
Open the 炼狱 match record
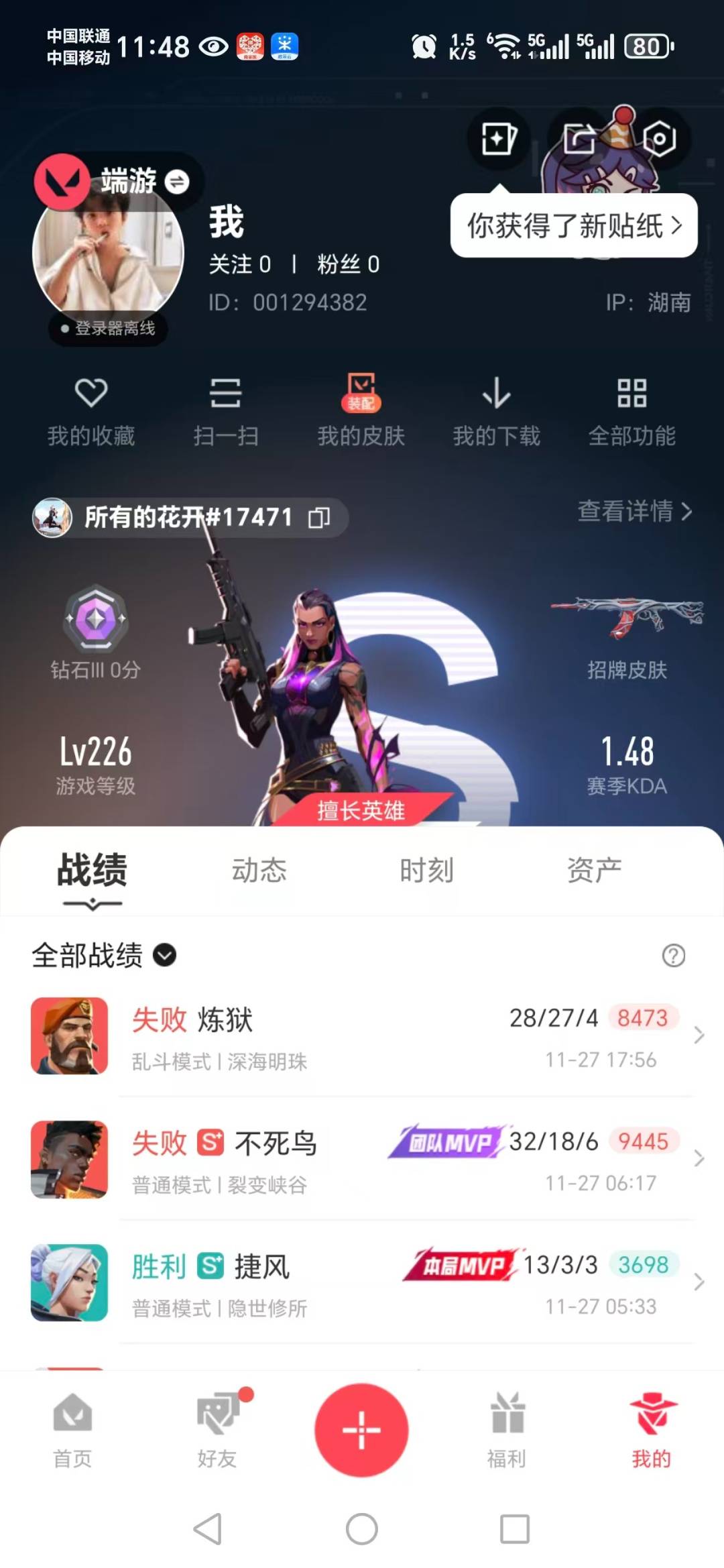[362, 1036]
